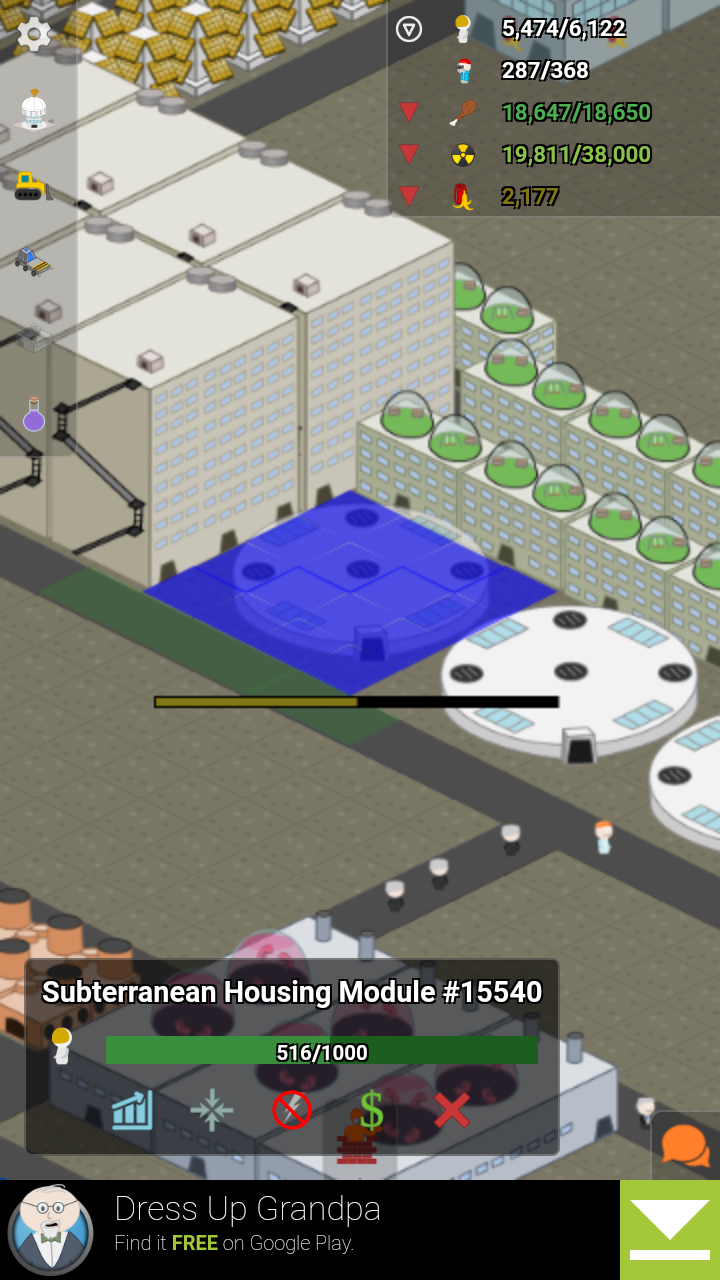Select the yellow bulldozer tool
The width and height of the screenshot is (720, 1280).
point(33,186)
